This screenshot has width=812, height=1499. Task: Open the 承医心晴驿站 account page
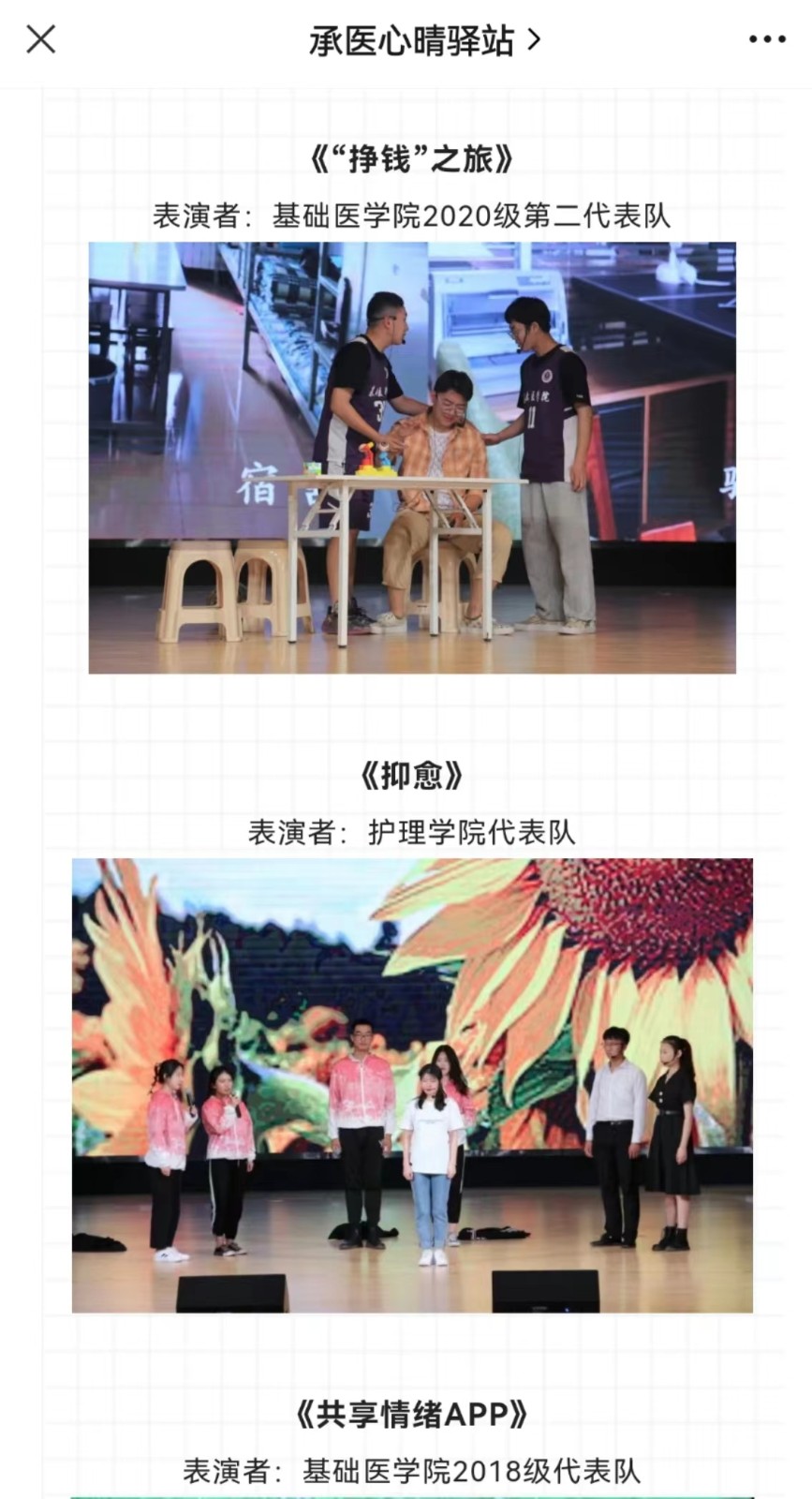coord(423,40)
